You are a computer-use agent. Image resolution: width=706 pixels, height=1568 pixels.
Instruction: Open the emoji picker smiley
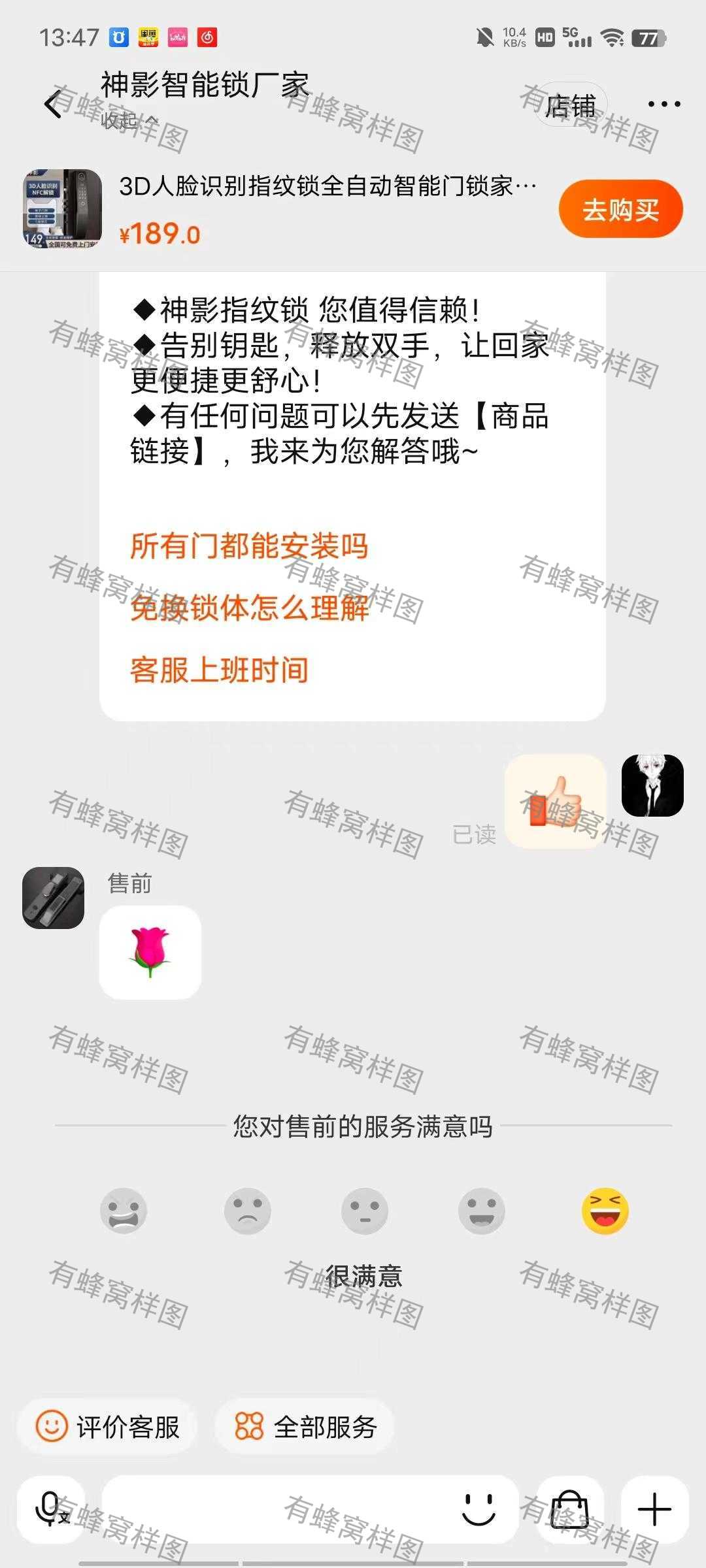point(479,1509)
